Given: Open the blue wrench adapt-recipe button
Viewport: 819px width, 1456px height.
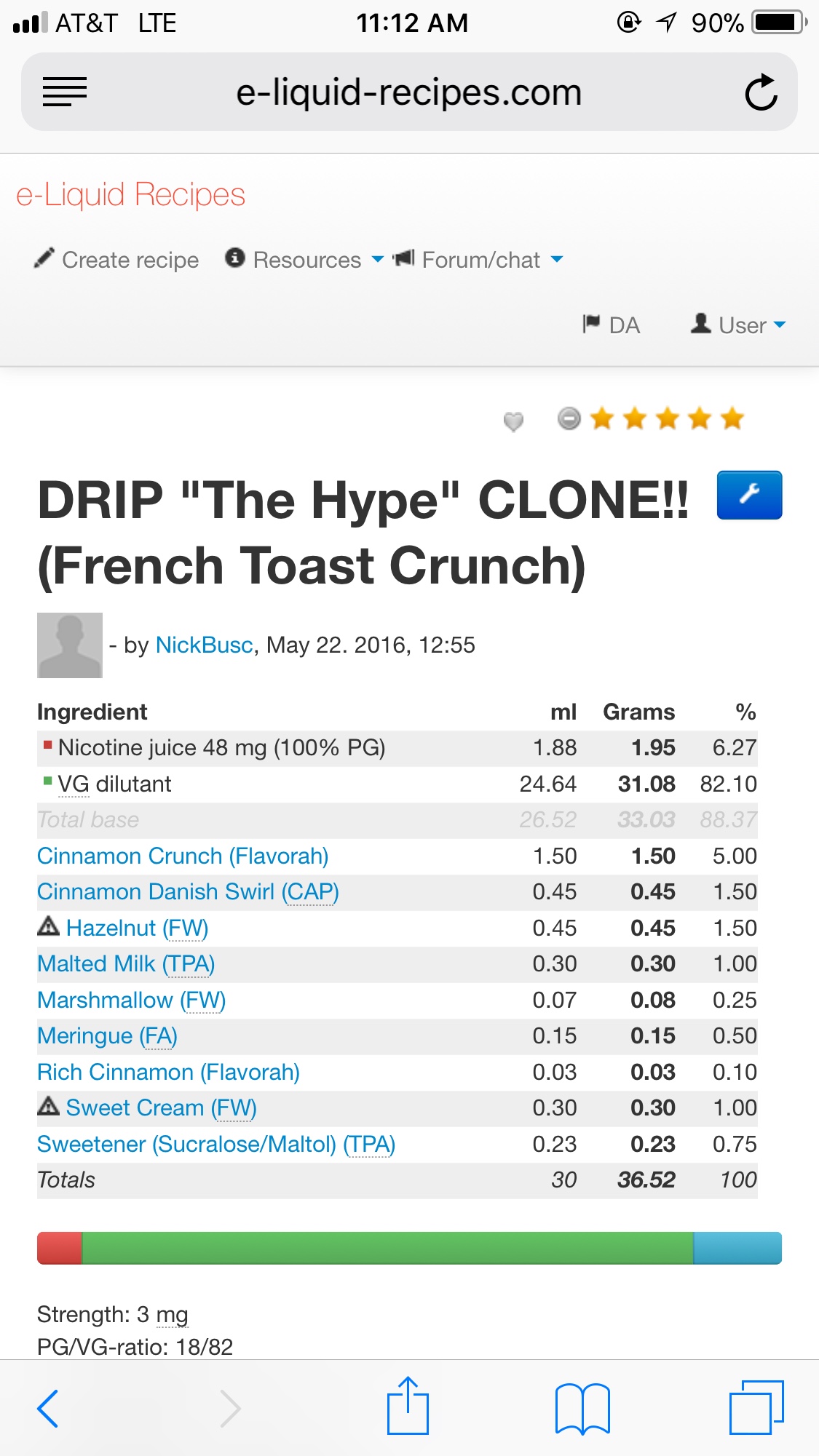Looking at the screenshot, I should tap(749, 495).
